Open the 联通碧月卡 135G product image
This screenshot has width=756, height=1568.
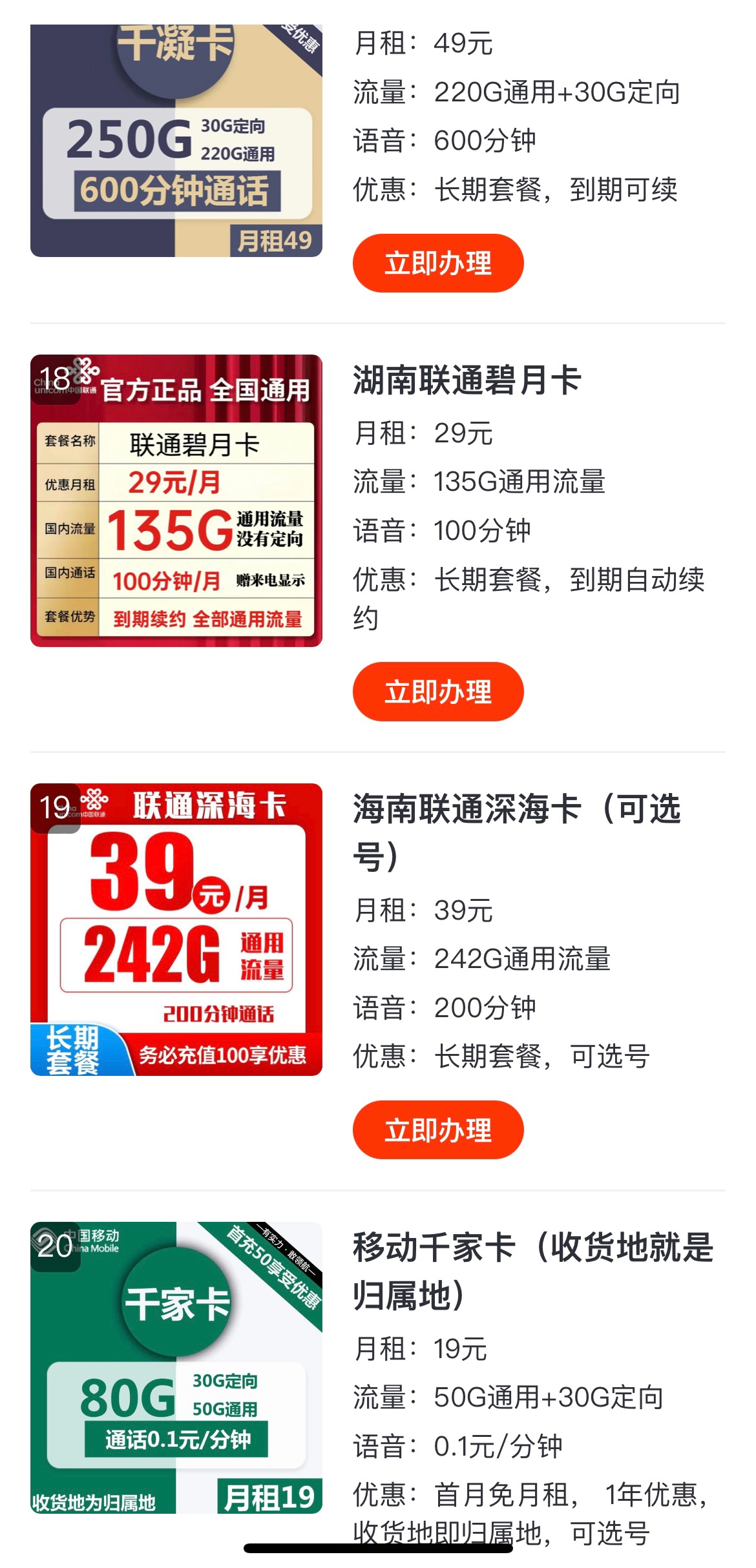pos(176,500)
